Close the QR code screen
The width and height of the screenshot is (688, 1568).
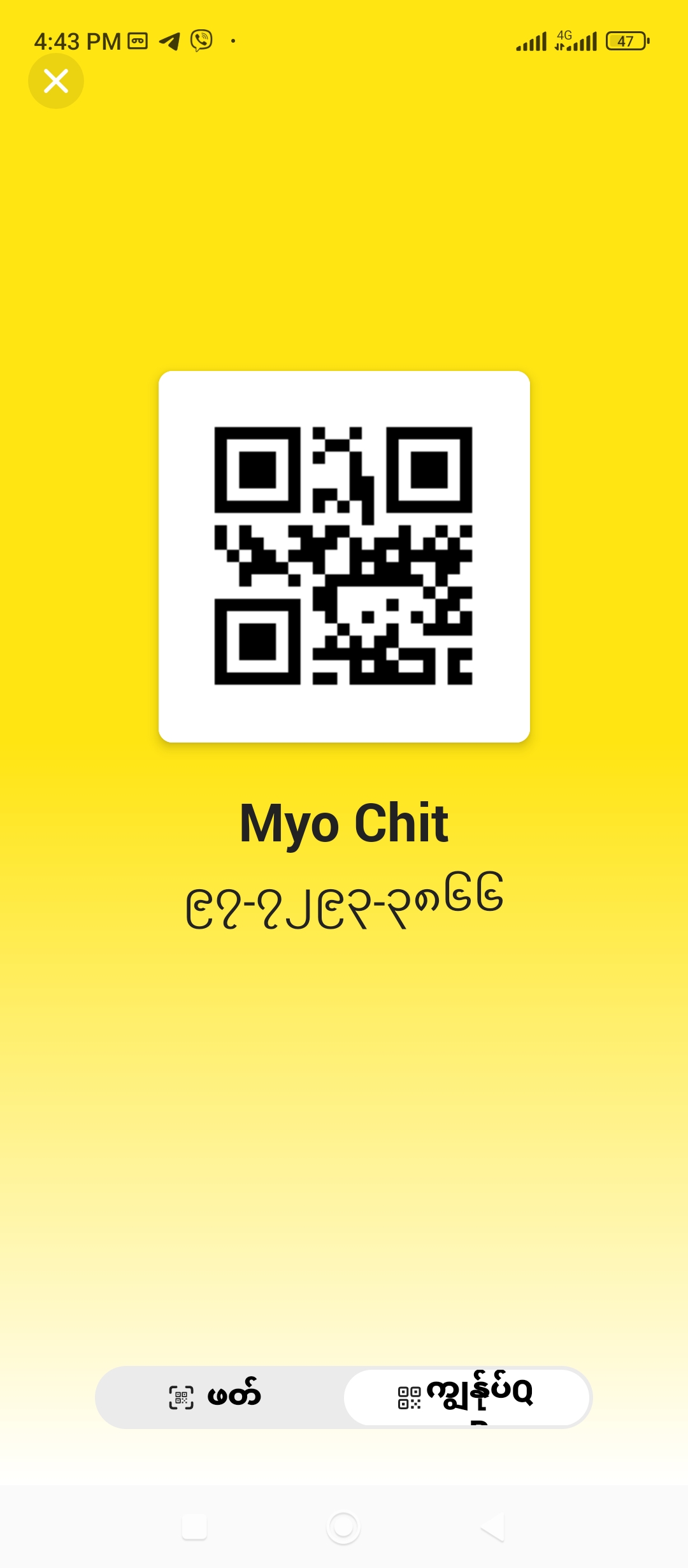(x=56, y=81)
